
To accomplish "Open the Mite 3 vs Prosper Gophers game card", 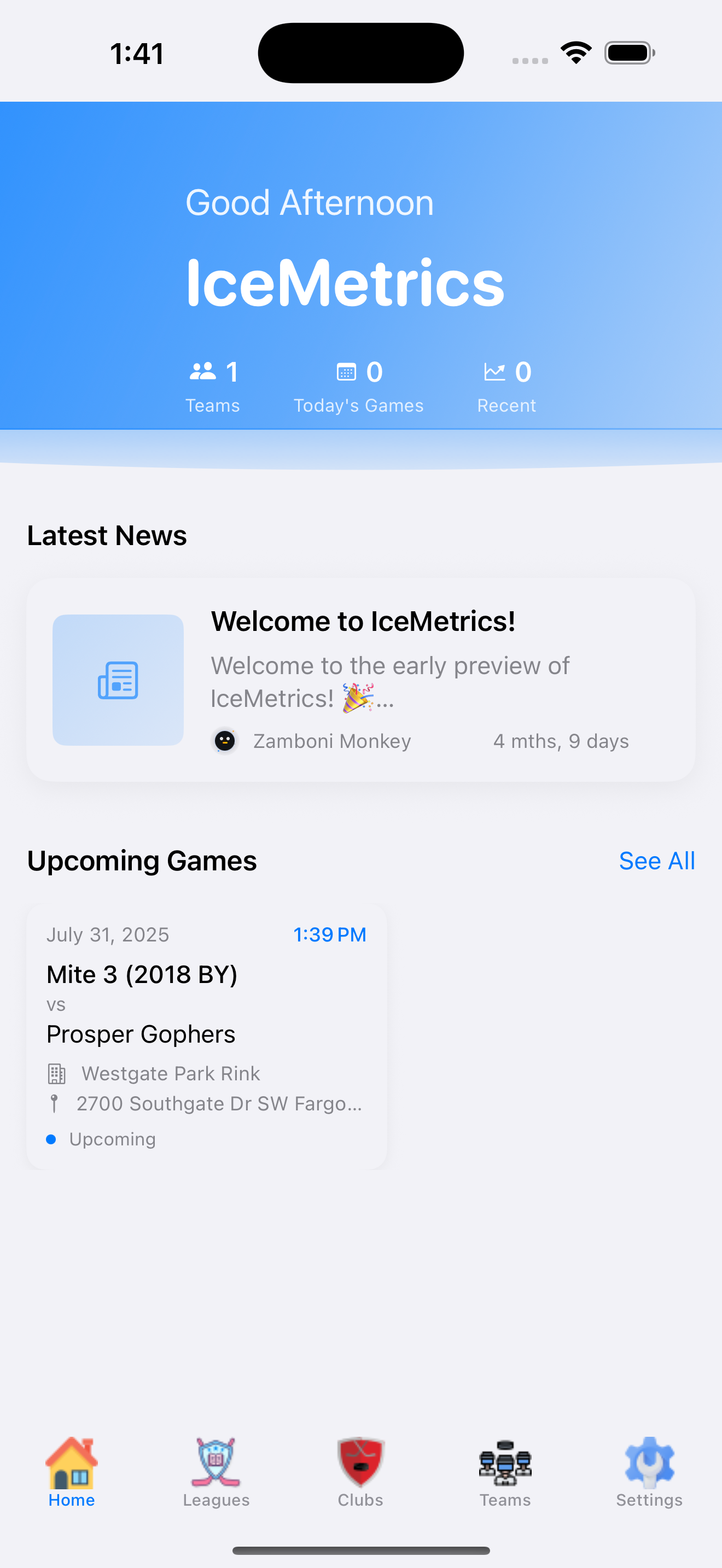I will pyautogui.click(x=206, y=1035).
